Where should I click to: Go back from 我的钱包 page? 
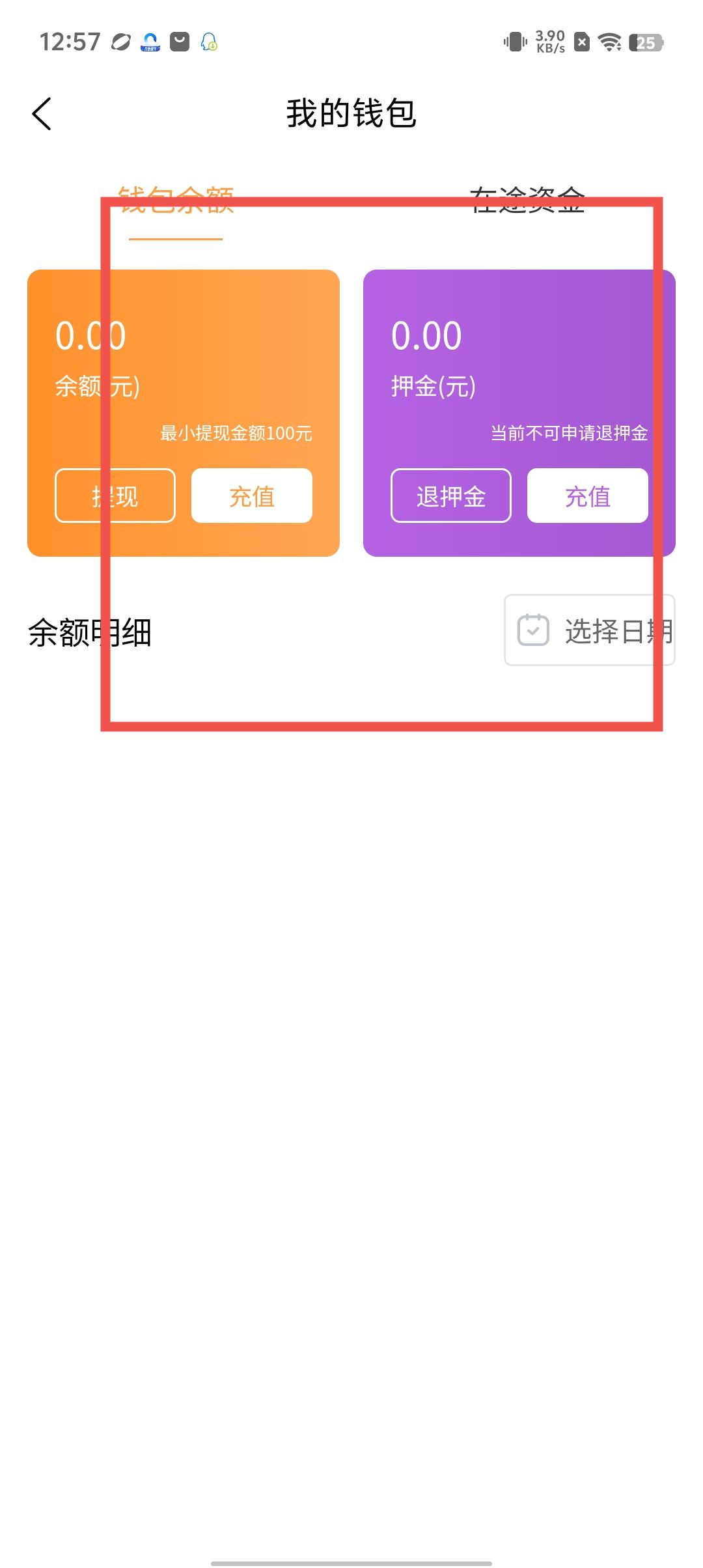click(42, 114)
